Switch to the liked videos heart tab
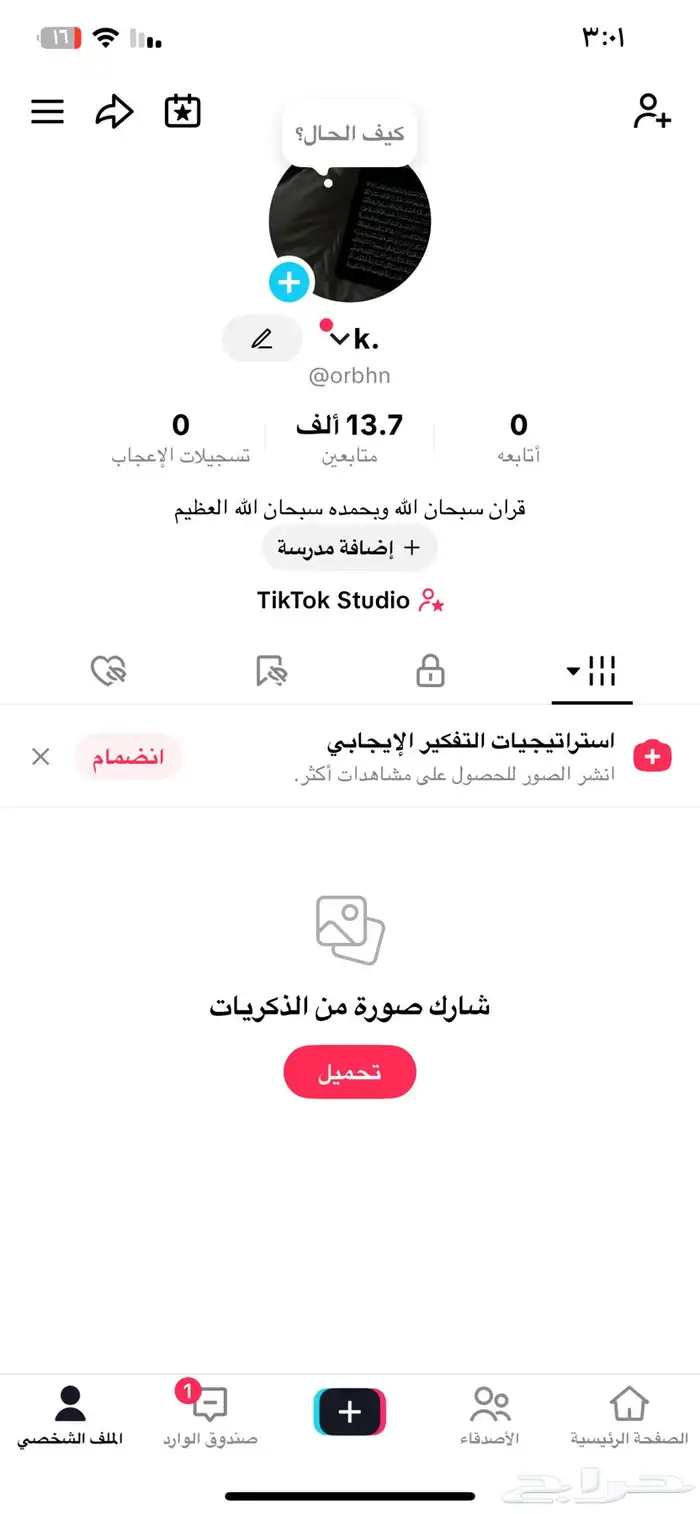 pyautogui.click(x=108, y=672)
